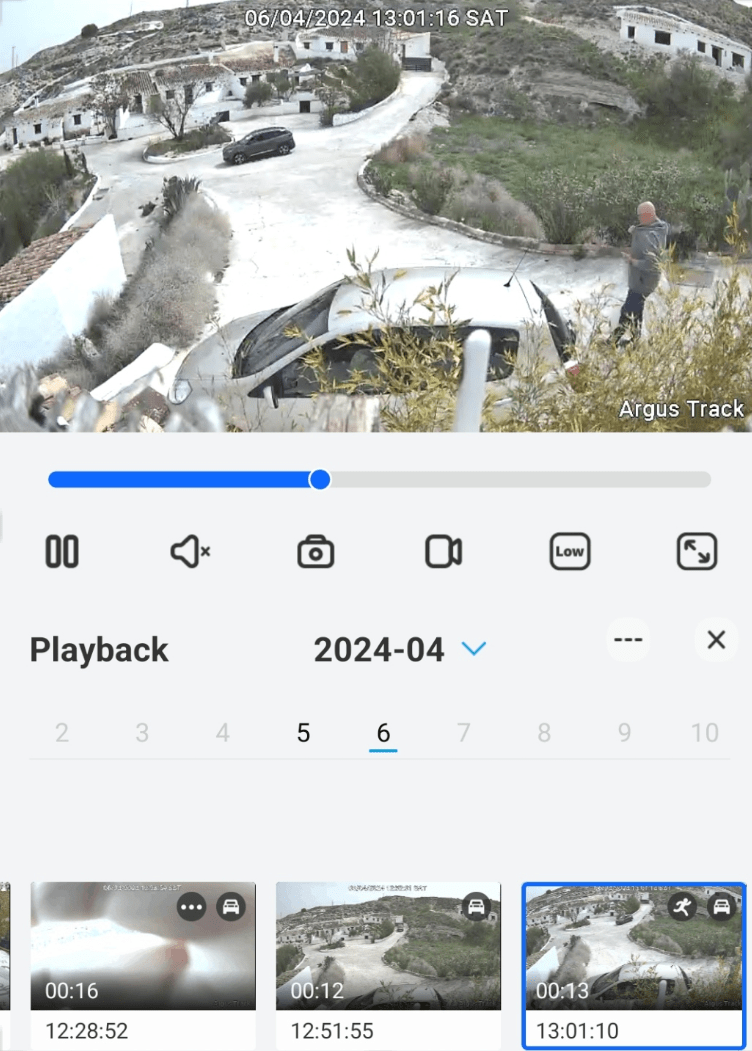This screenshot has width=752, height=1051.
Task: Unmute the video sound
Action: [189, 551]
